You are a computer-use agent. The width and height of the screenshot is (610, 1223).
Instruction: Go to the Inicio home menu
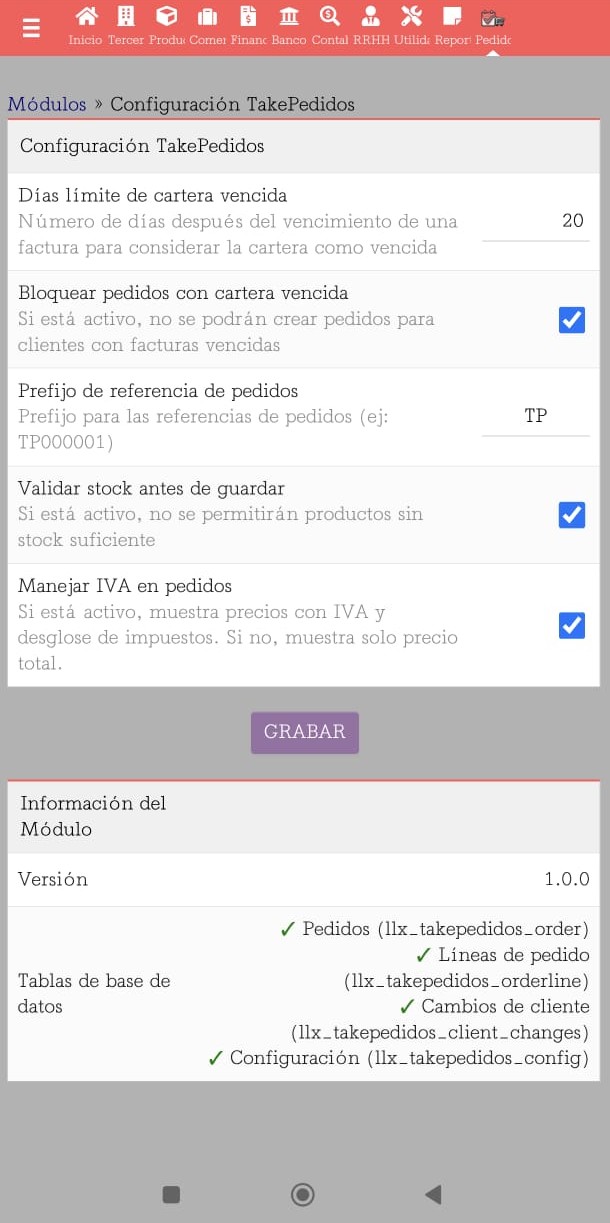(86, 25)
